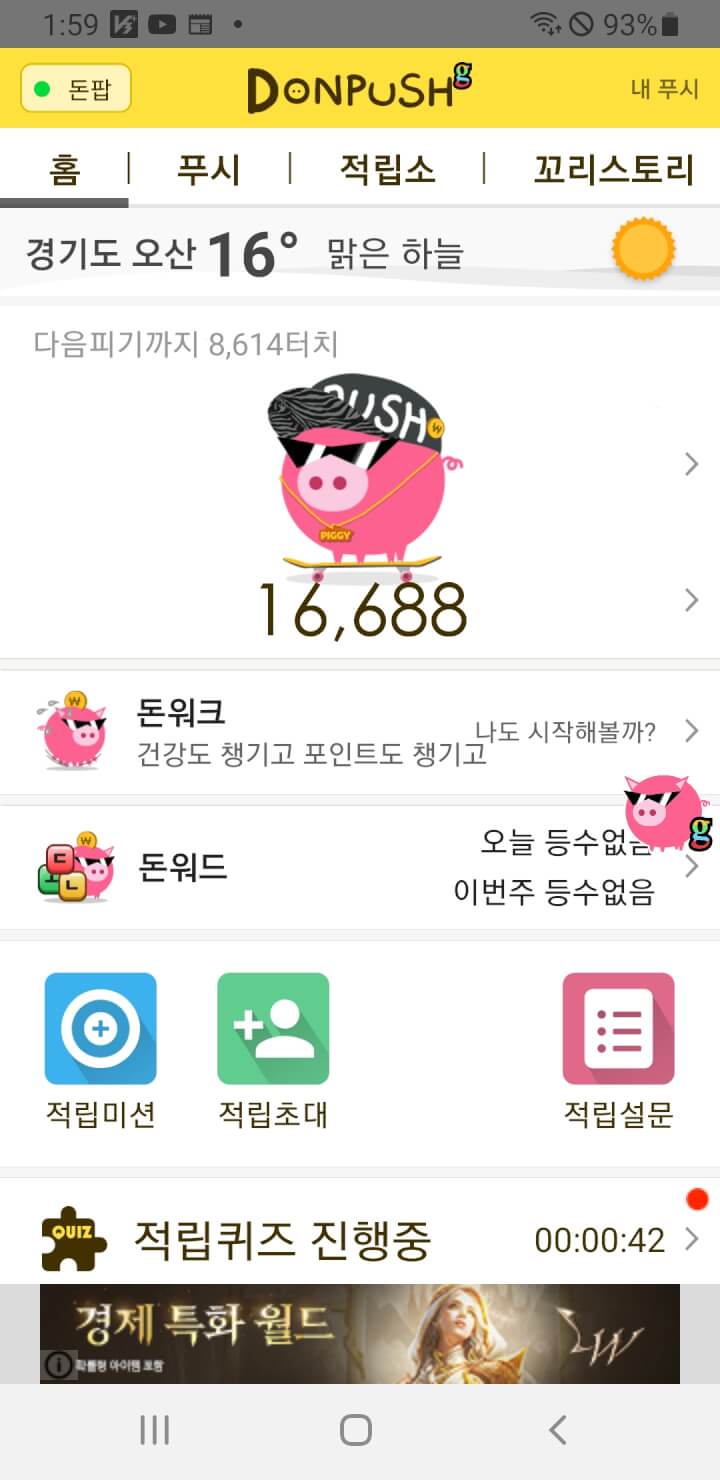The image size is (720, 1480).
Task: Switch to the 적립소 tab
Action: click(387, 169)
